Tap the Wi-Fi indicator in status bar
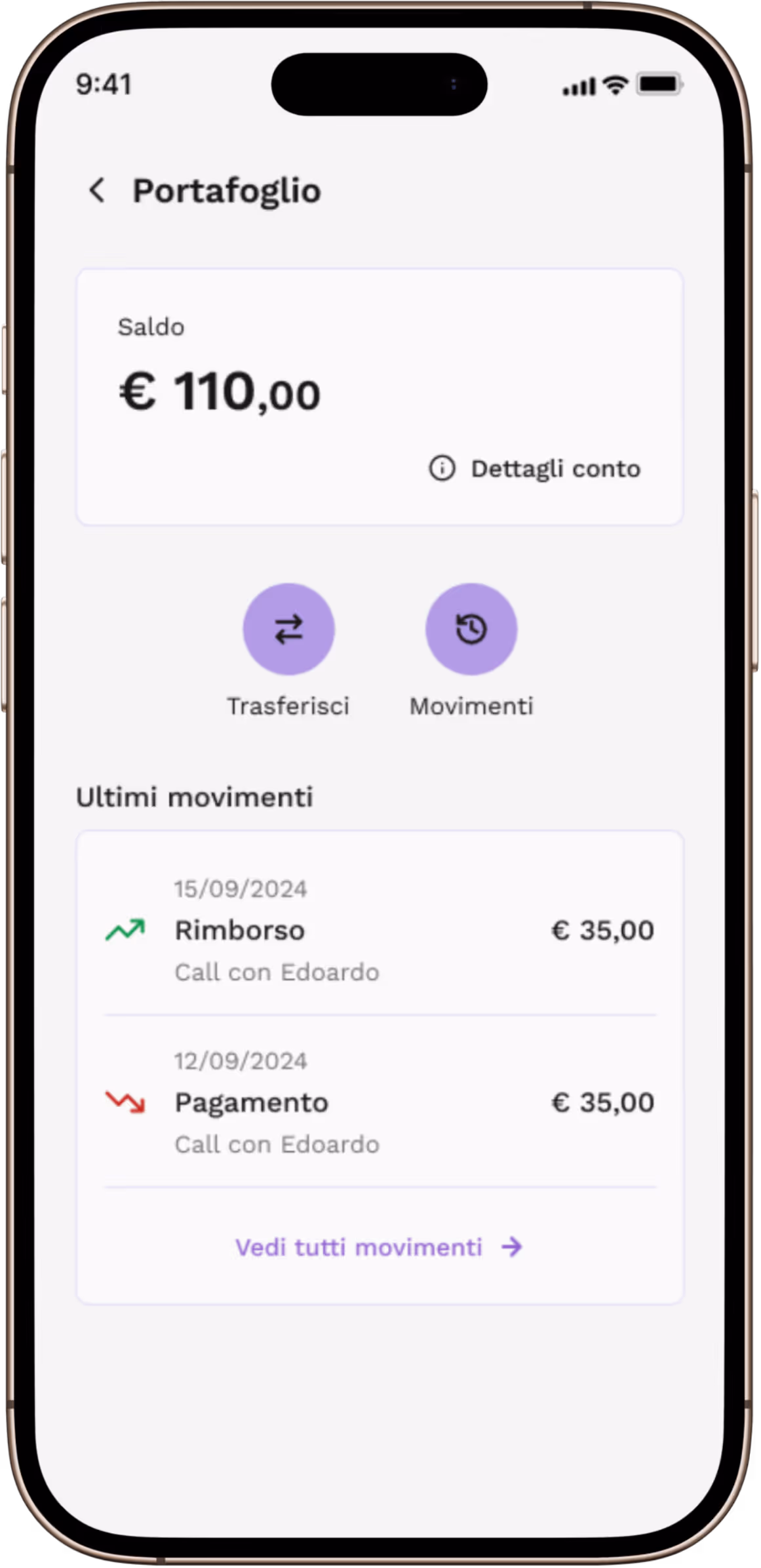The width and height of the screenshot is (761, 1568). [x=614, y=84]
